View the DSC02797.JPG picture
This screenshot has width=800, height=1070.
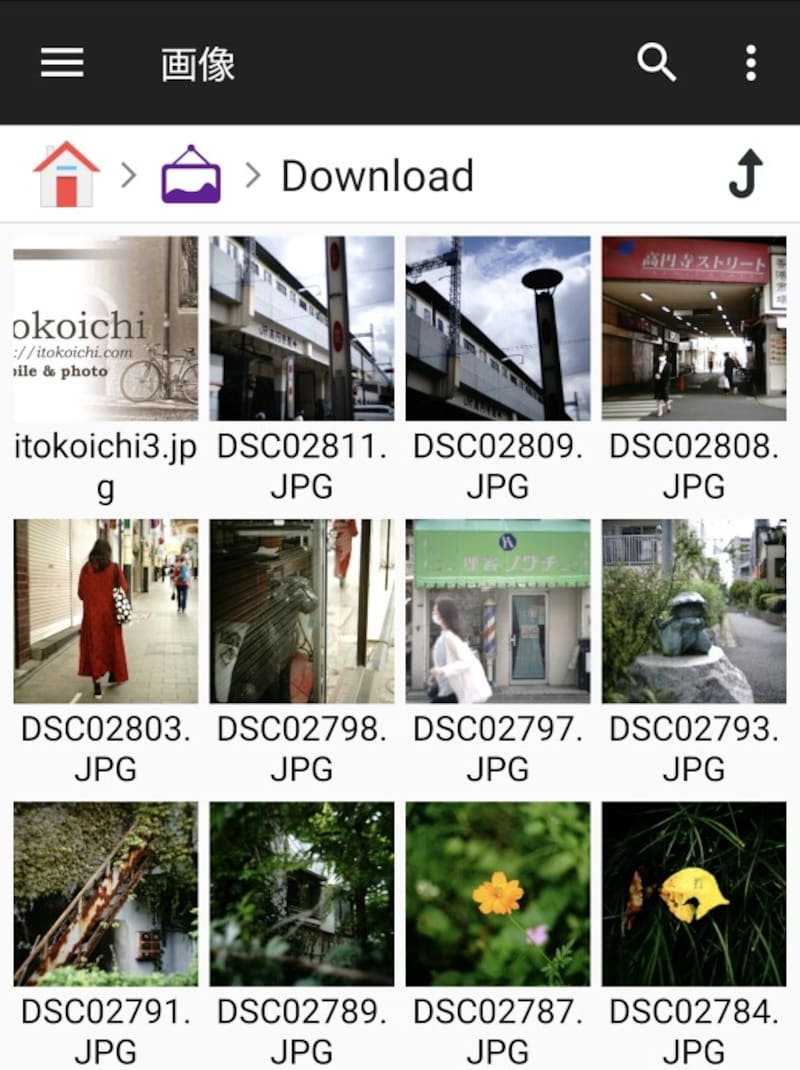(498, 611)
